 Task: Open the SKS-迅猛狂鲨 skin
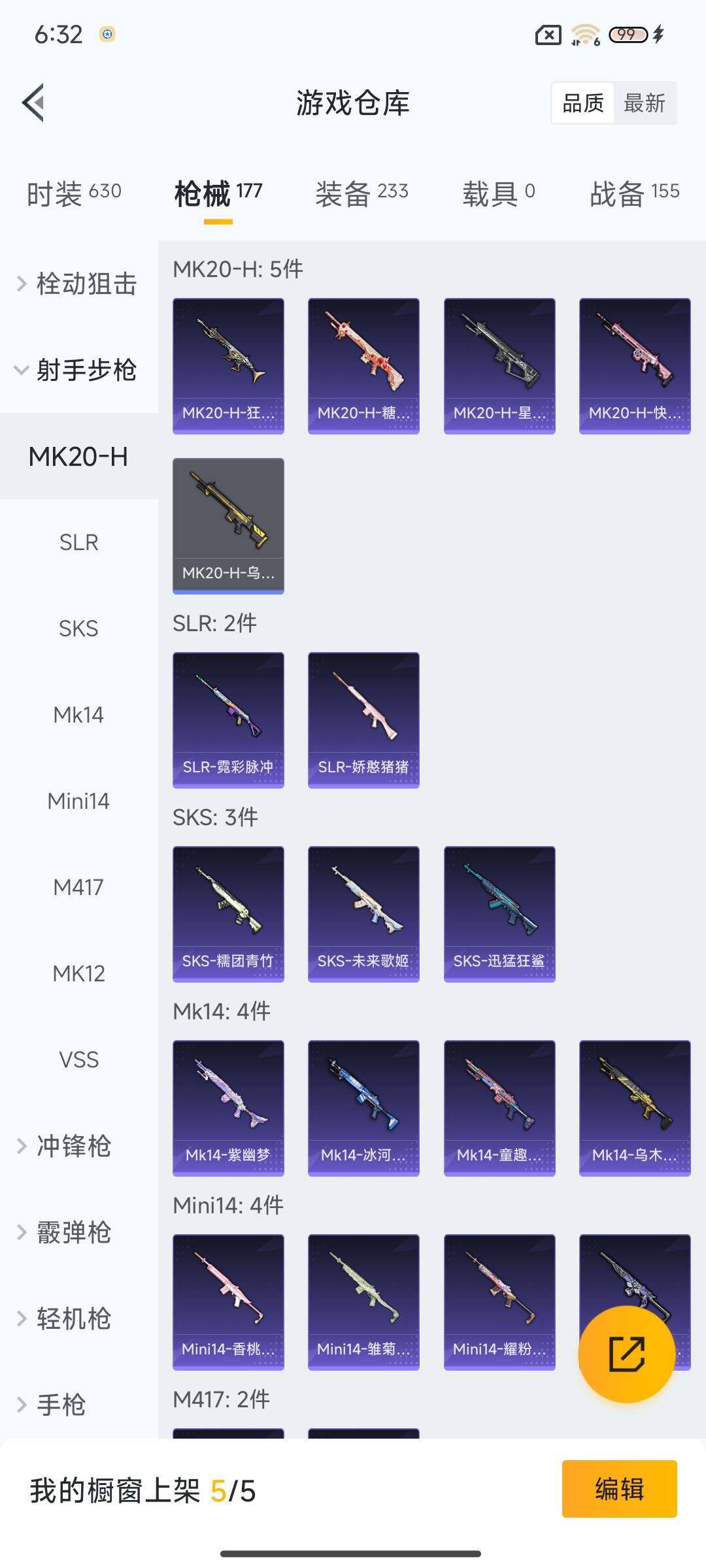tap(499, 913)
